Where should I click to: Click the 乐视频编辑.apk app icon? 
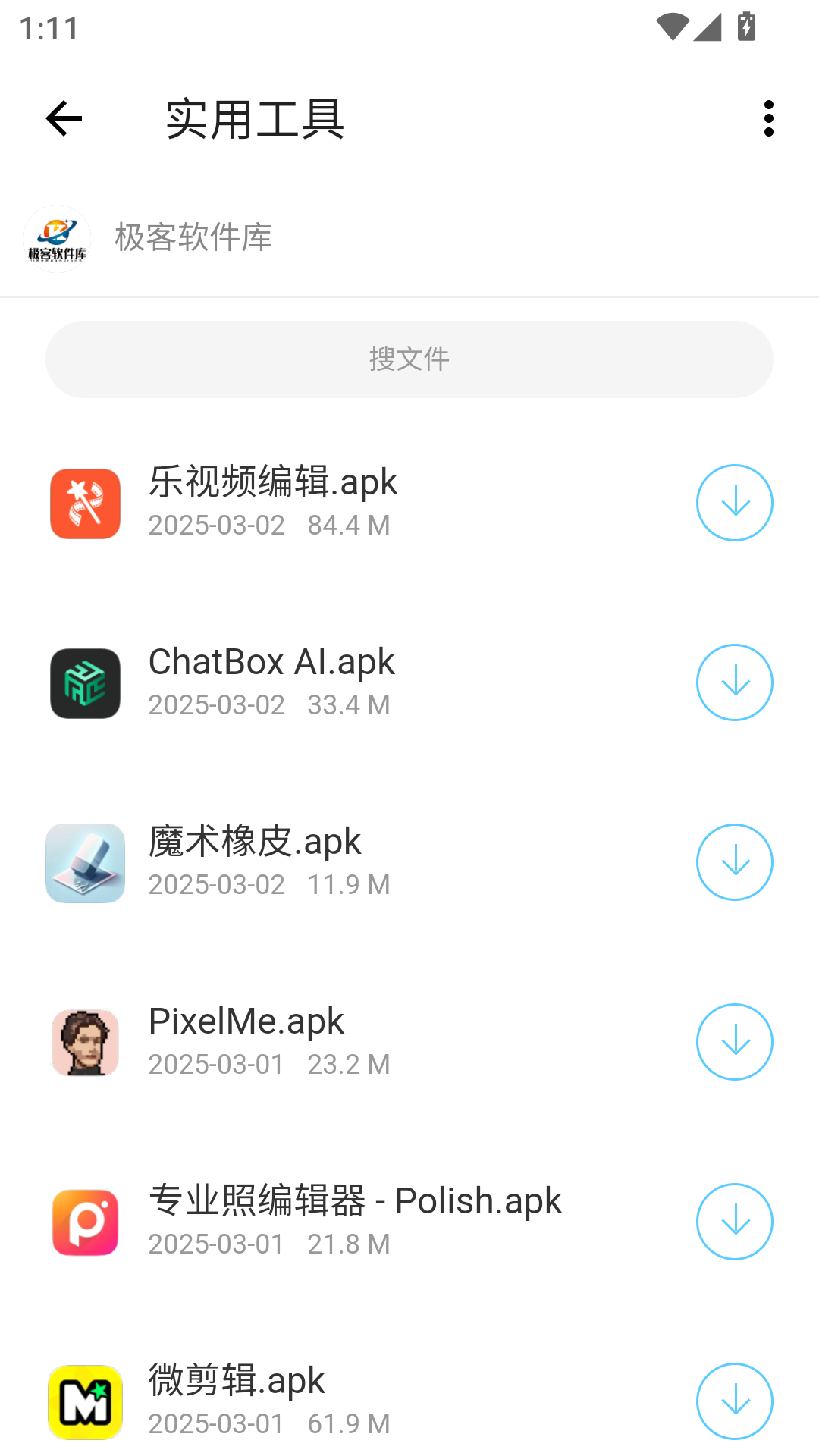click(84, 503)
